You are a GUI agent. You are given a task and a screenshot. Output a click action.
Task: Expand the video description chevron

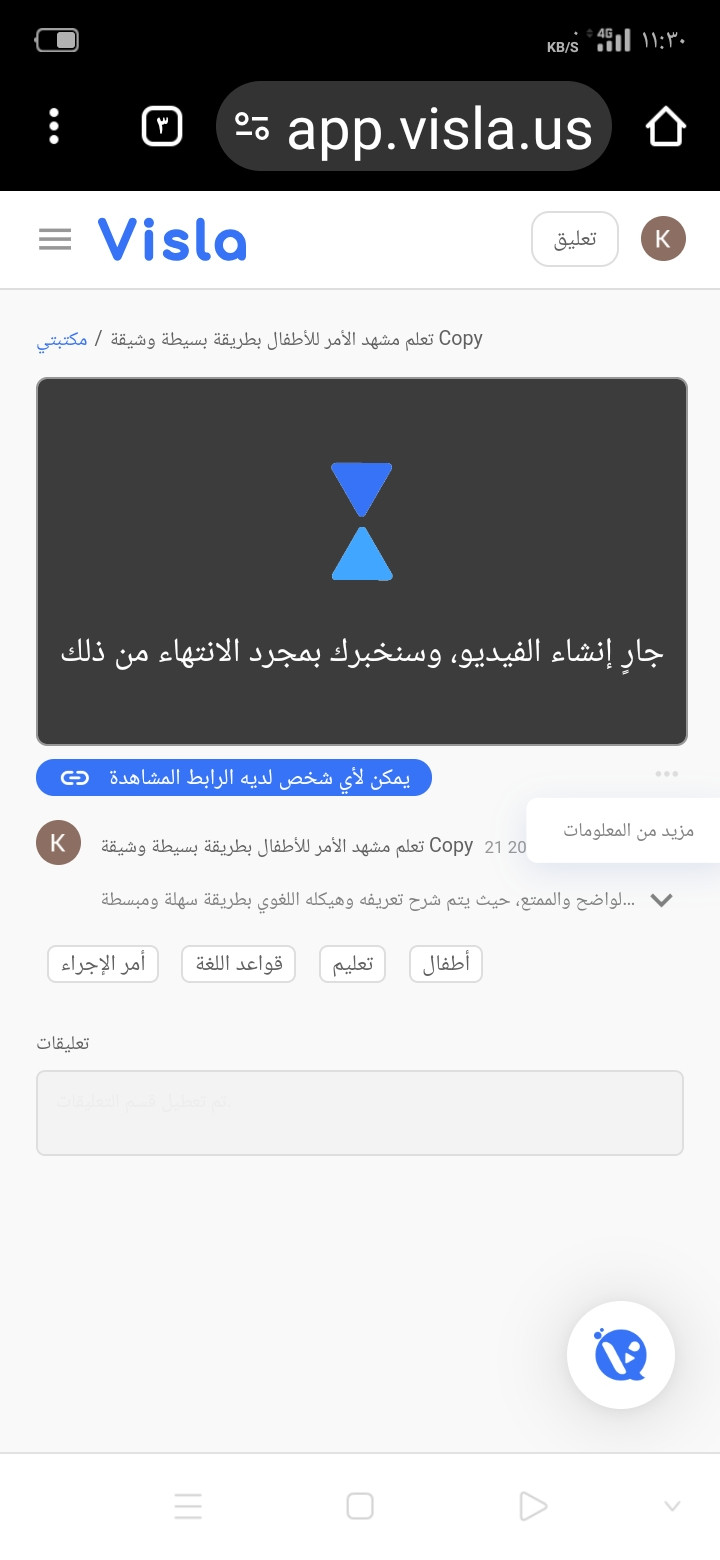click(x=661, y=899)
